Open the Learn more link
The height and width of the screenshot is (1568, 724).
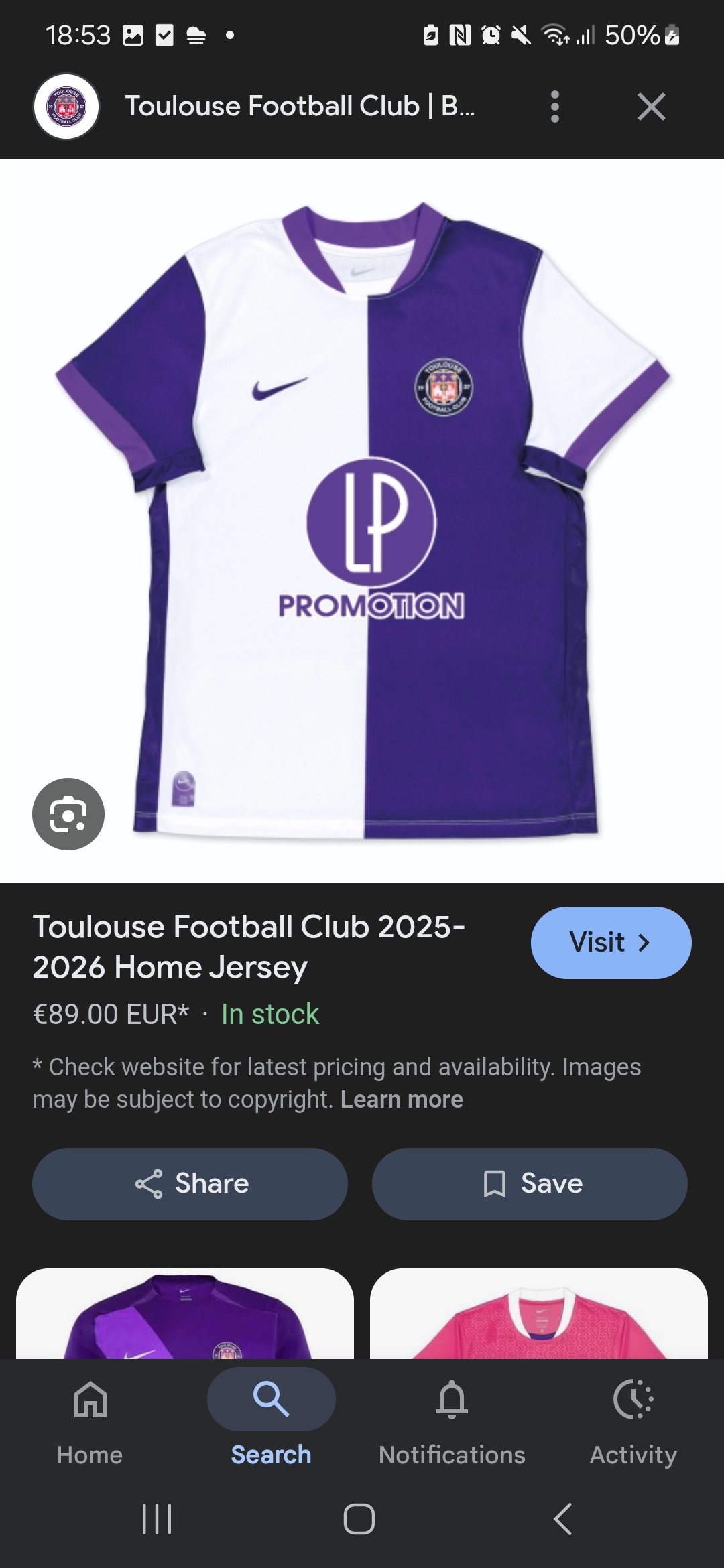click(402, 1100)
